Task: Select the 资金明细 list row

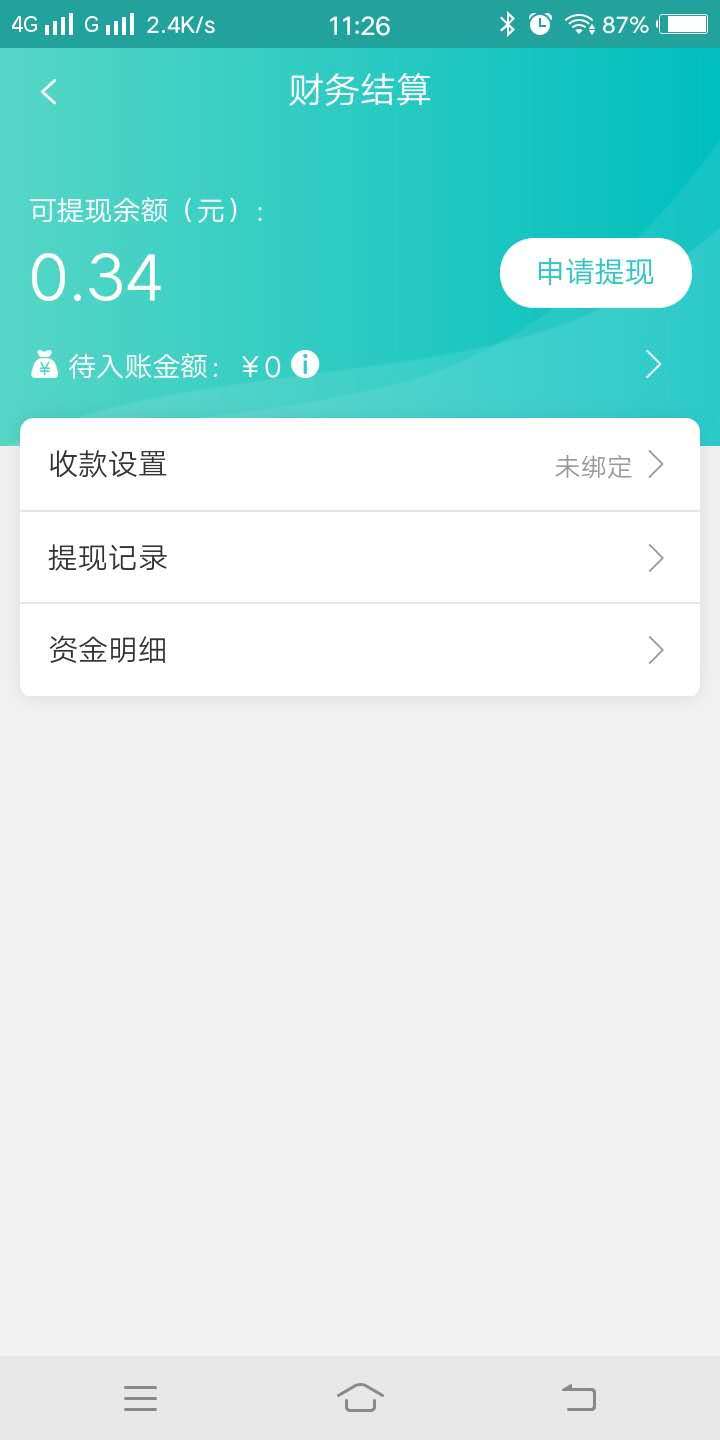Action: click(360, 650)
